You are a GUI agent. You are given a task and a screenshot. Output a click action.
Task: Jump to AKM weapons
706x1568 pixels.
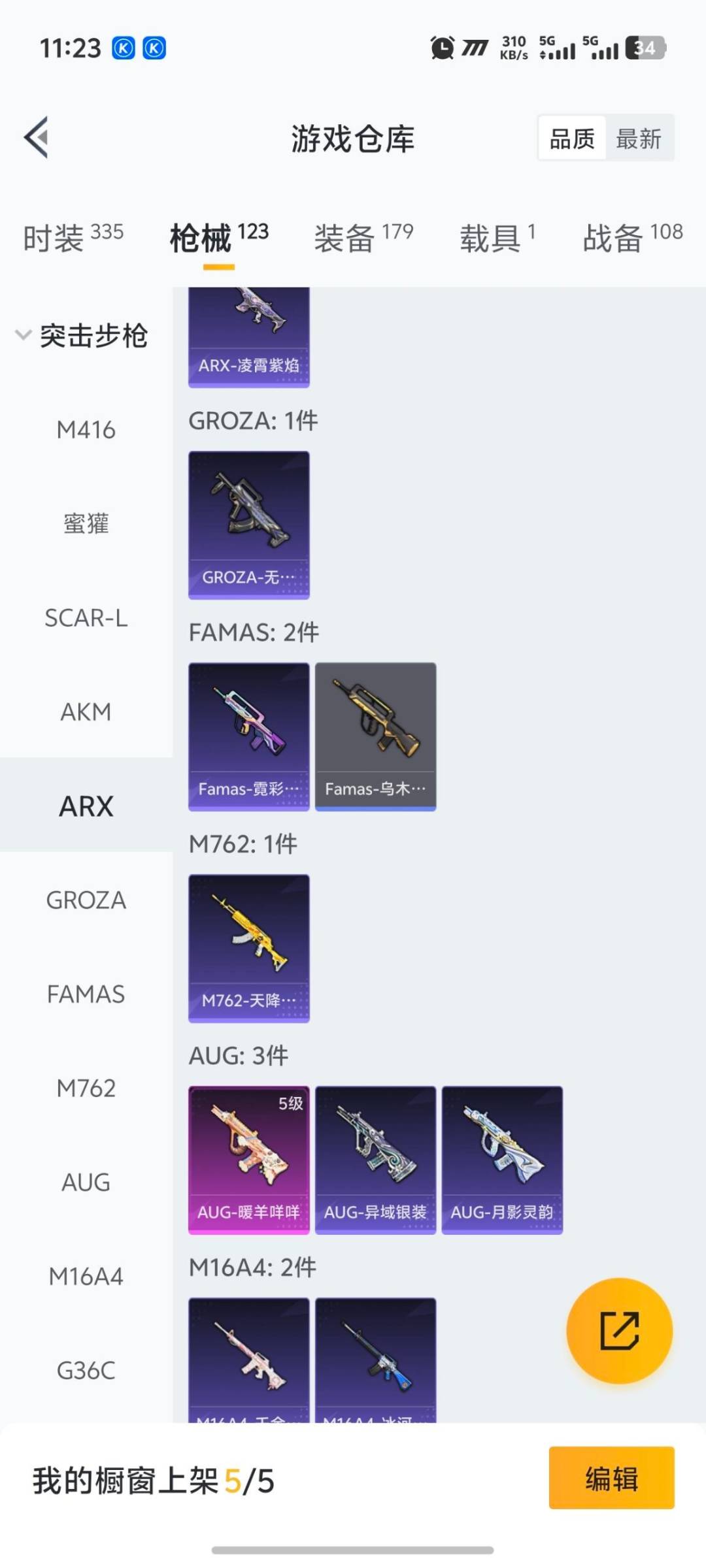pos(86,712)
